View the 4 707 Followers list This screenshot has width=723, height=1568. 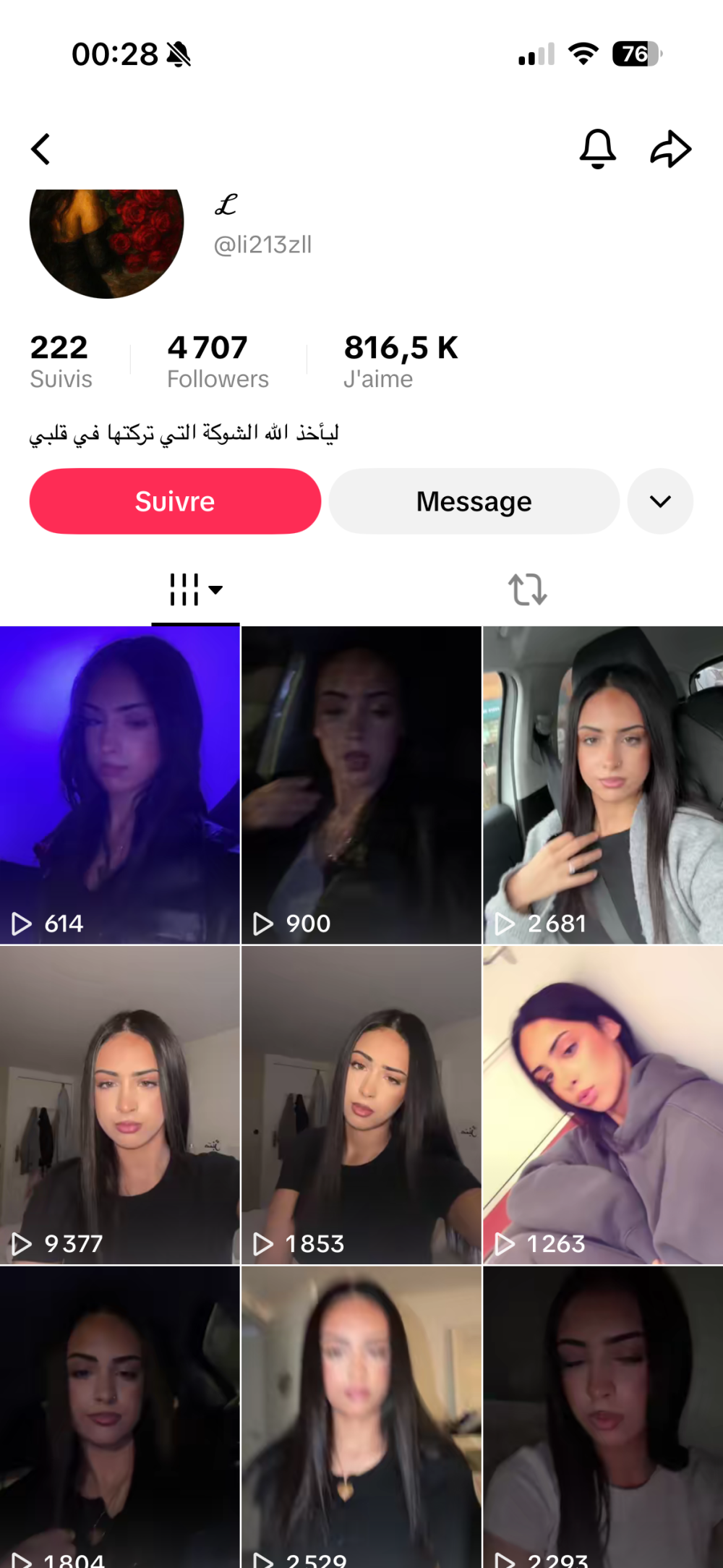coord(217,361)
